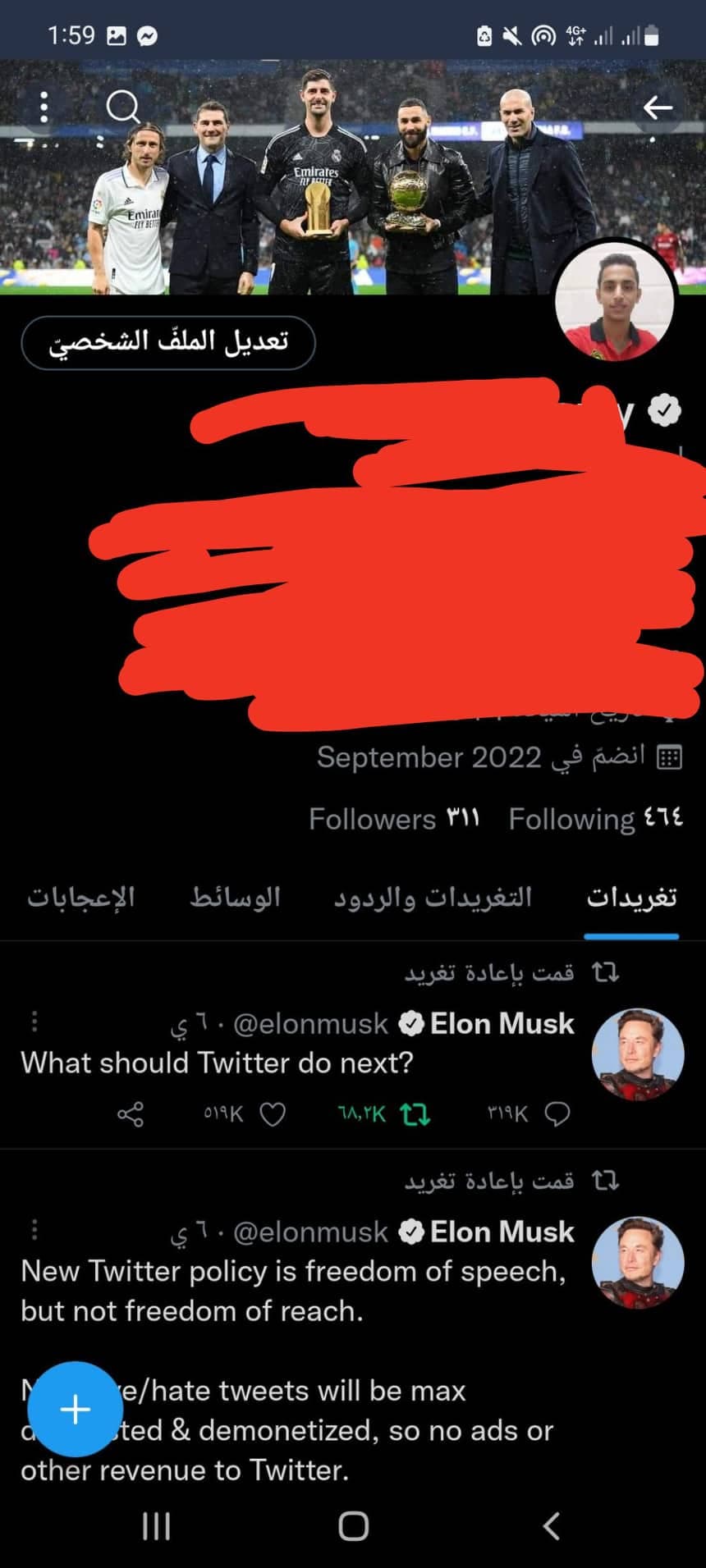
Task: Compose a new tweet with plus button
Action: click(x=76, y=1410)
